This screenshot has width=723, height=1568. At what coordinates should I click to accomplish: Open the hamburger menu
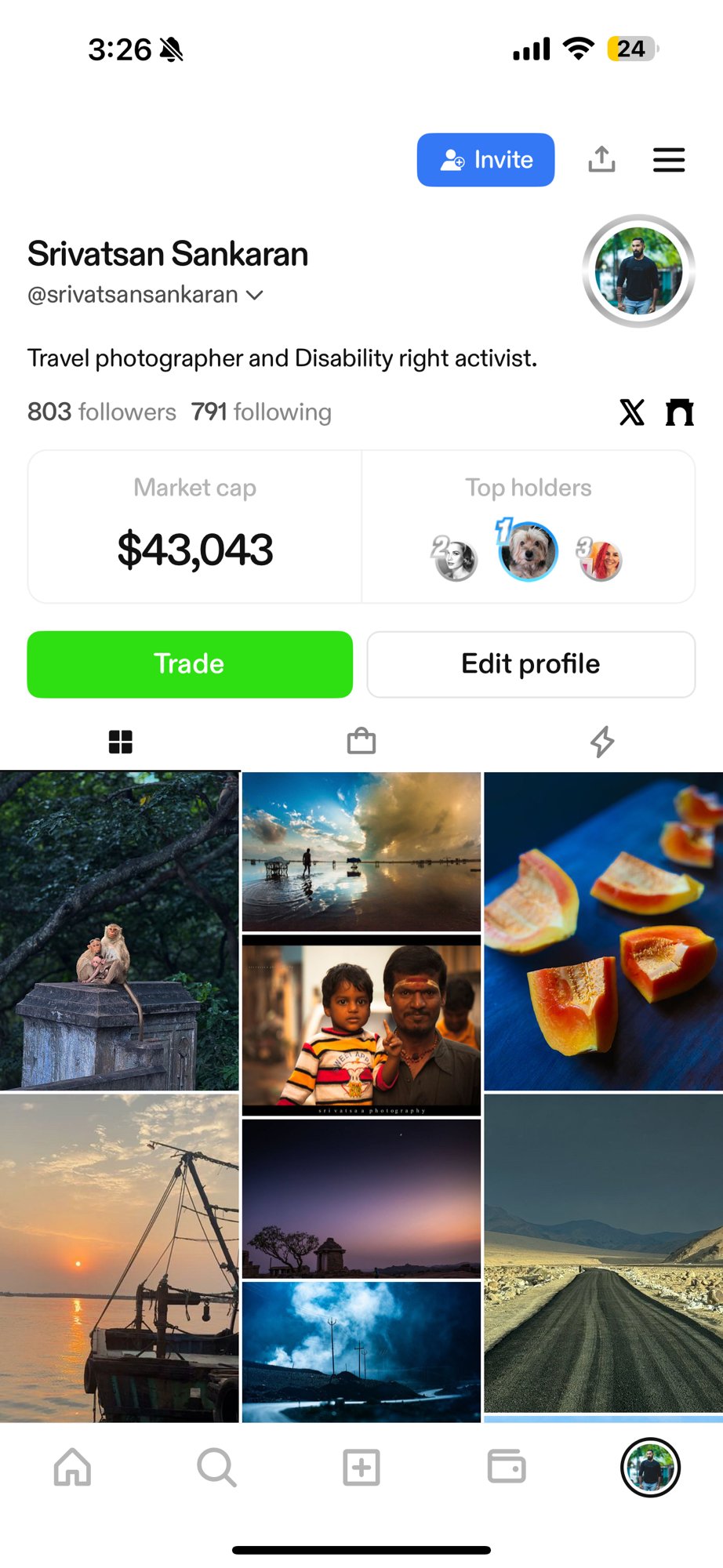(669, 160)
